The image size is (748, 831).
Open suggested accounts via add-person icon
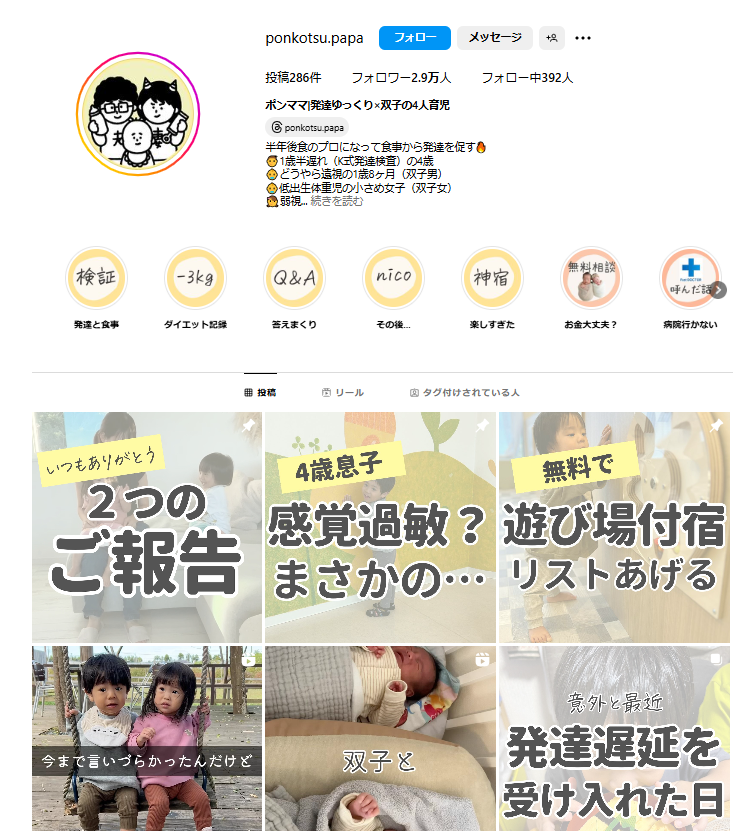tap(552, 38)
